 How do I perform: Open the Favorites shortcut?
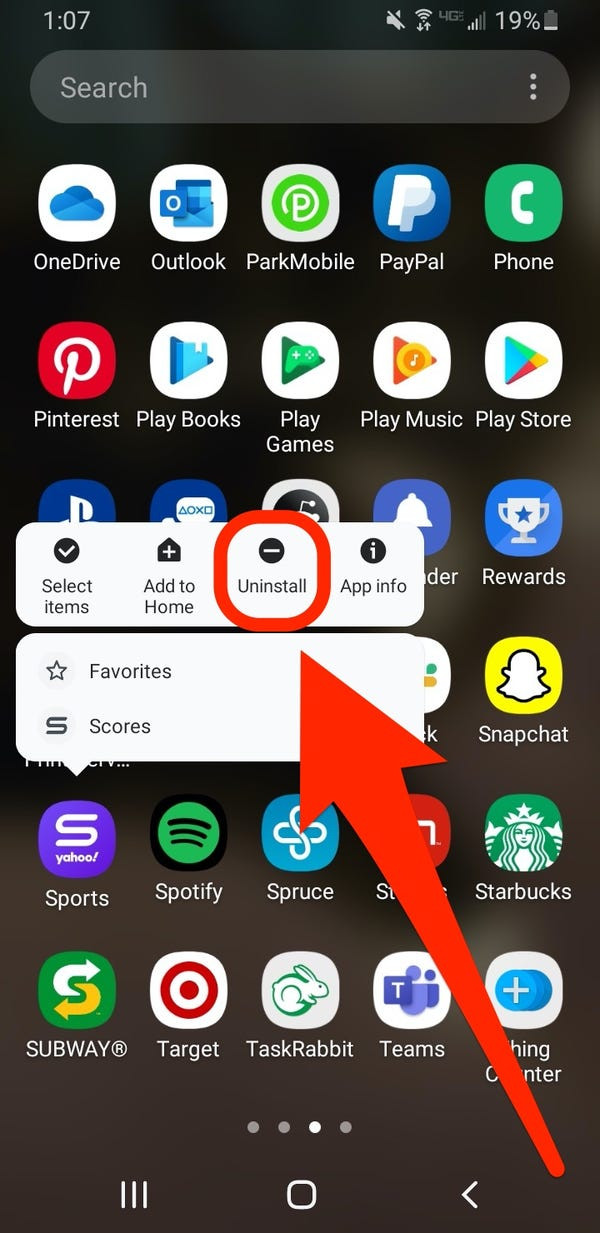(x=130, y=671)
